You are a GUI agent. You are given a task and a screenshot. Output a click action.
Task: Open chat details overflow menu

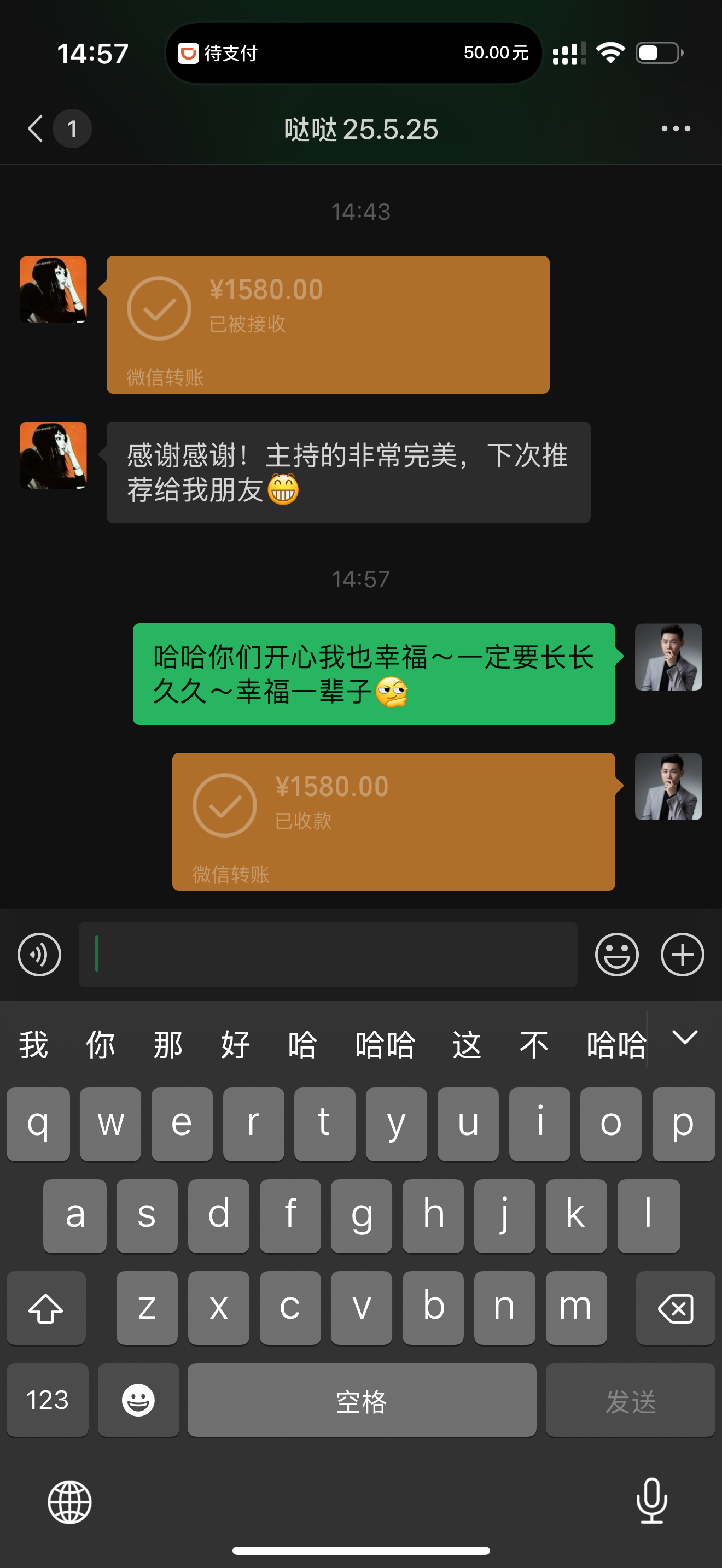coord(676,128)
